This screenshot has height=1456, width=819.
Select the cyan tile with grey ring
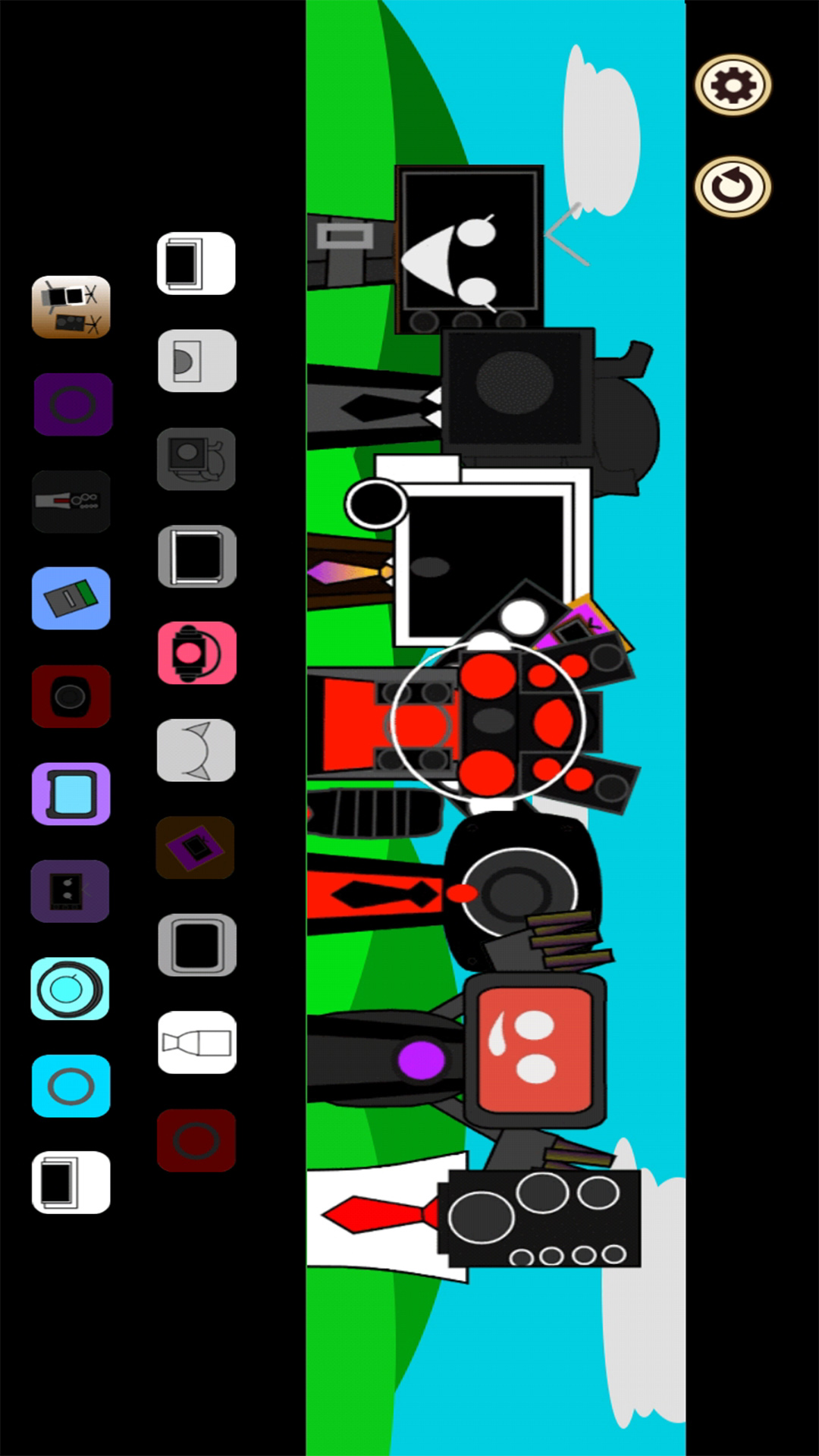click(x=71, y=1086)
